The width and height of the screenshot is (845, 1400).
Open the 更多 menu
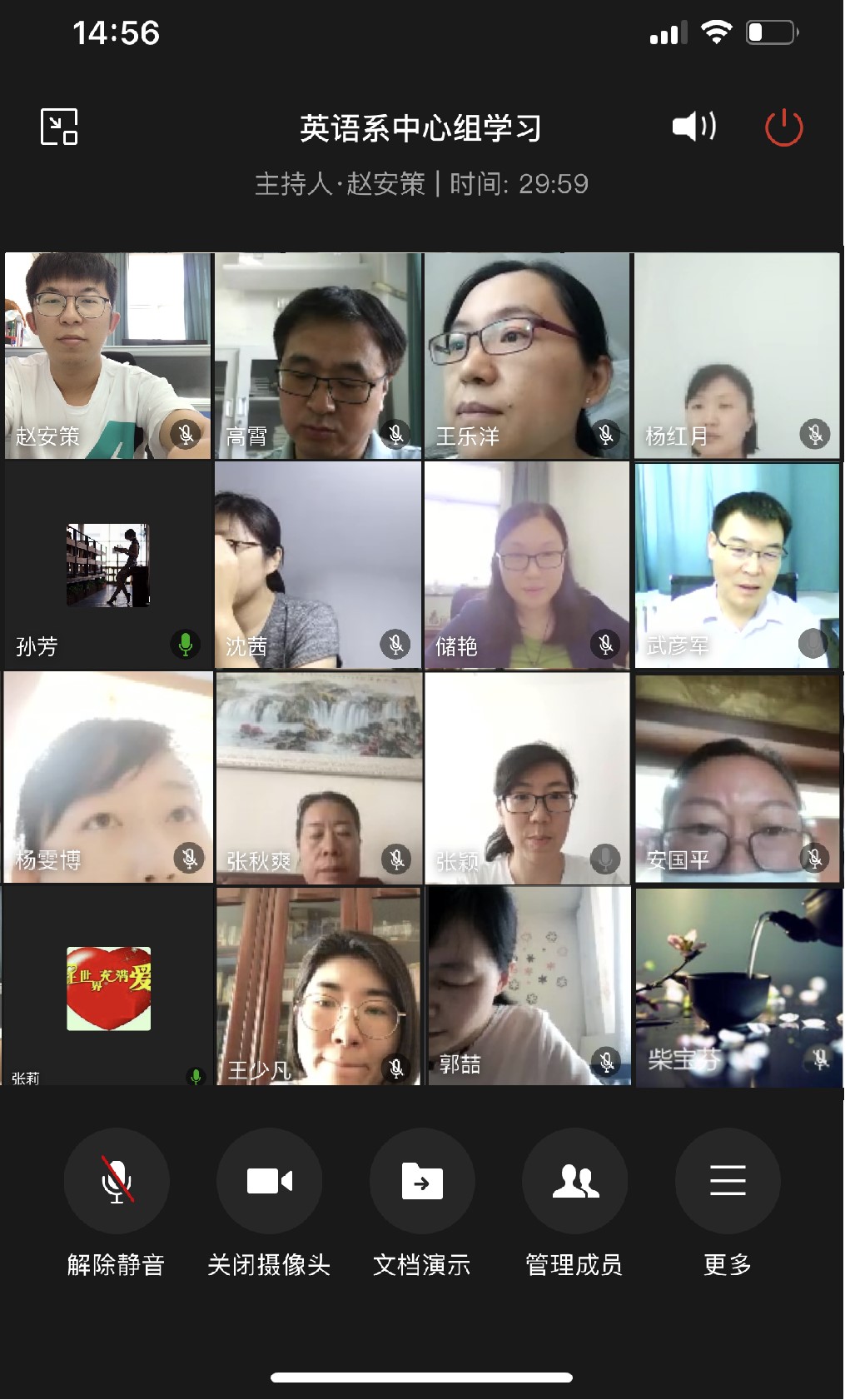coord(727,1181)
